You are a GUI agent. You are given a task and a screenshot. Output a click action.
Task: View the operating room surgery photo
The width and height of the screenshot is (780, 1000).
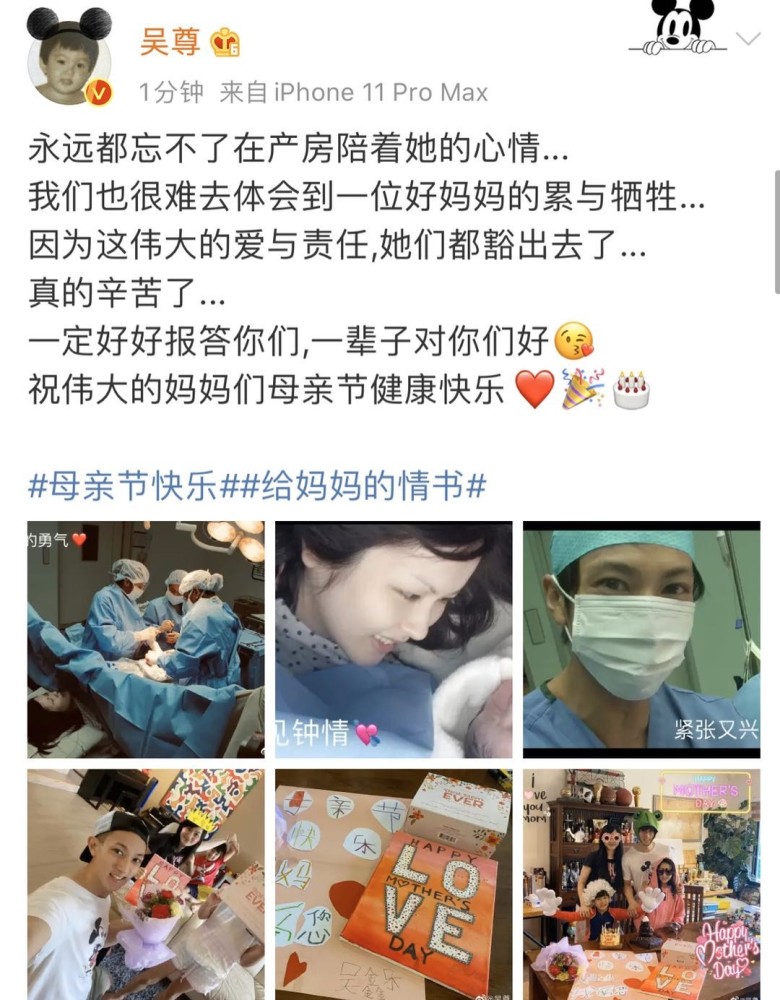coord(145,638)
